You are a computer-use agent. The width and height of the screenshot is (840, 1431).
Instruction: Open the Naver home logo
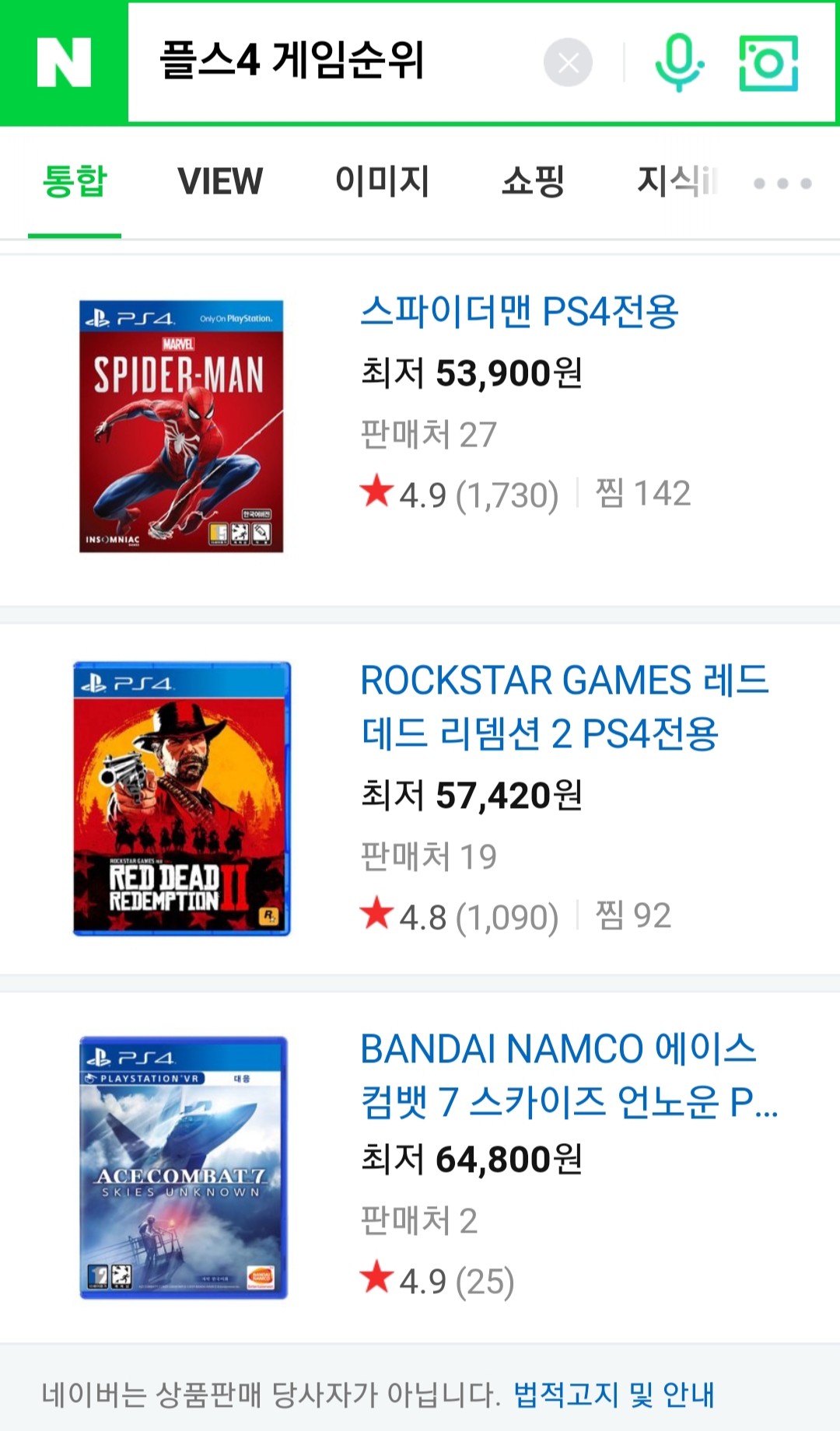(x=64, y=62)
